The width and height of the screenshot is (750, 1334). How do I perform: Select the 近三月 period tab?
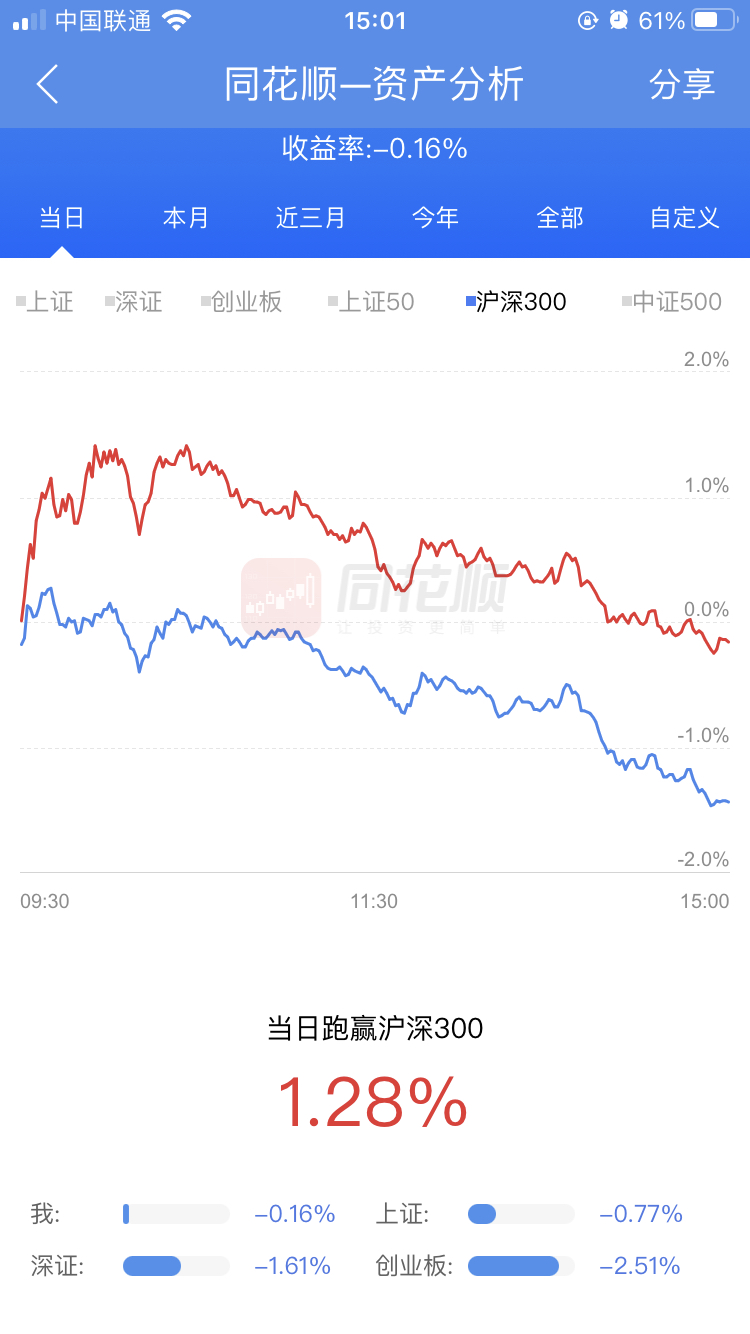pyautogui.click(x=310, y=217)
